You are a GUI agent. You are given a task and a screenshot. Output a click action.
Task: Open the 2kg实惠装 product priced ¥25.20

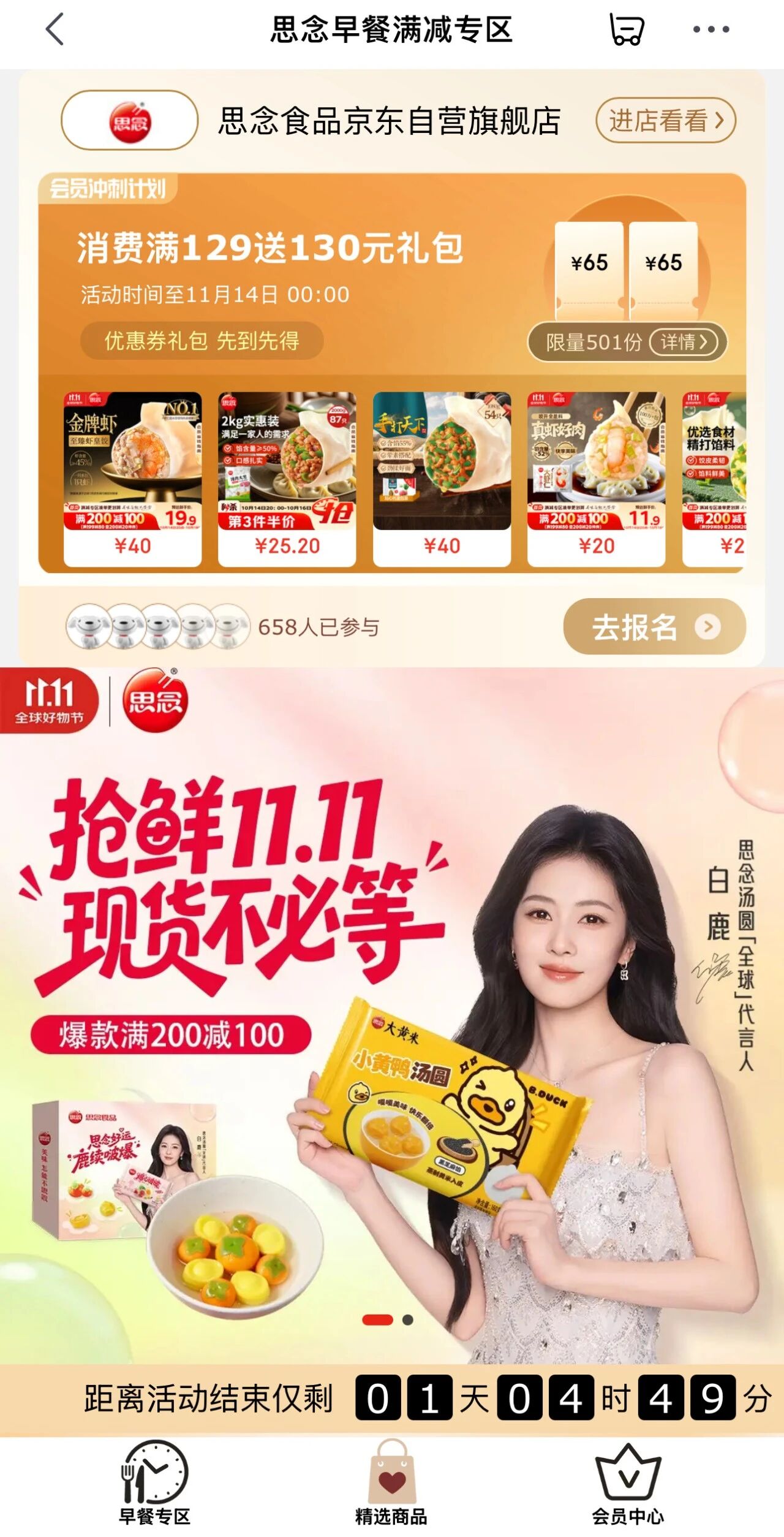pyautogui.click(x=287, y=478)
